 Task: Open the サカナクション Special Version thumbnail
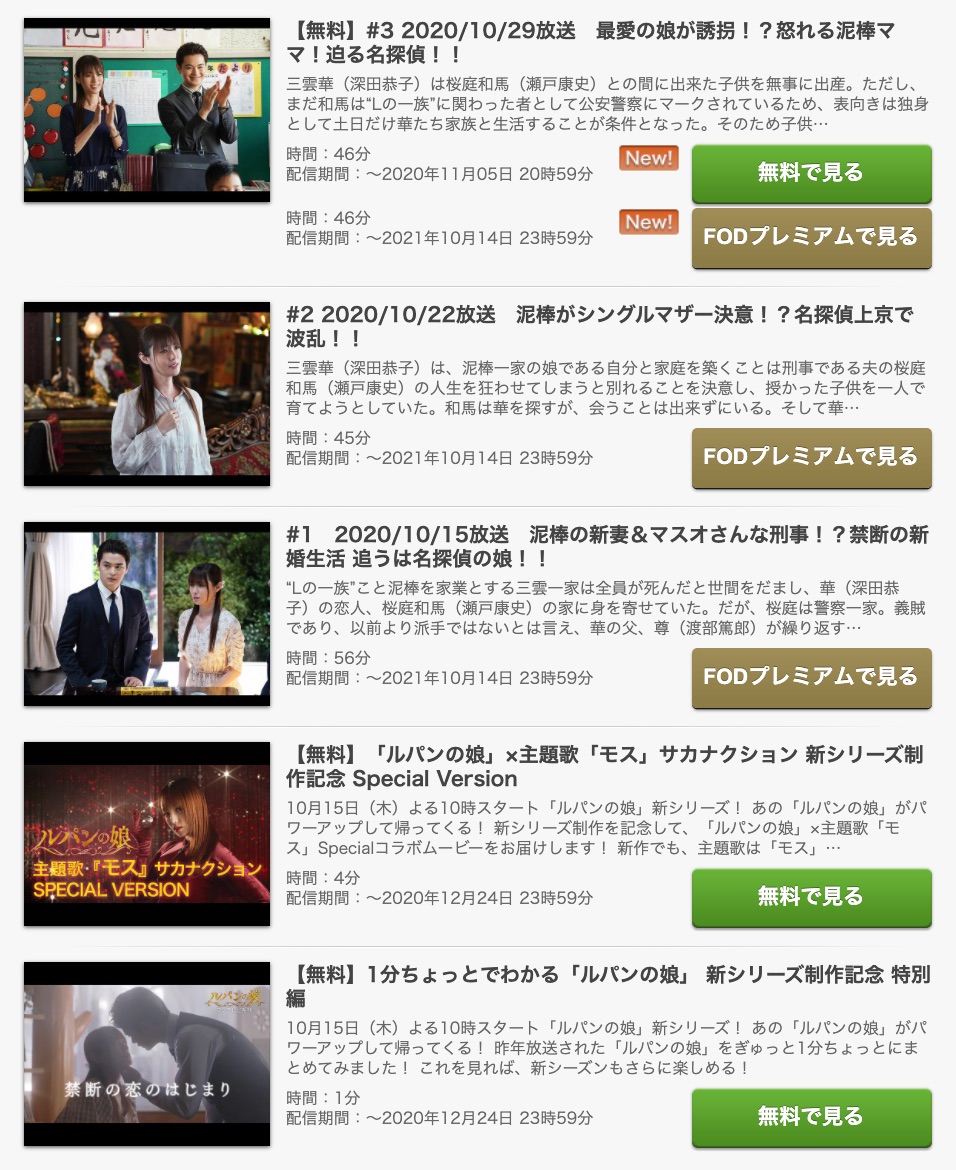(x=147, y=833)
